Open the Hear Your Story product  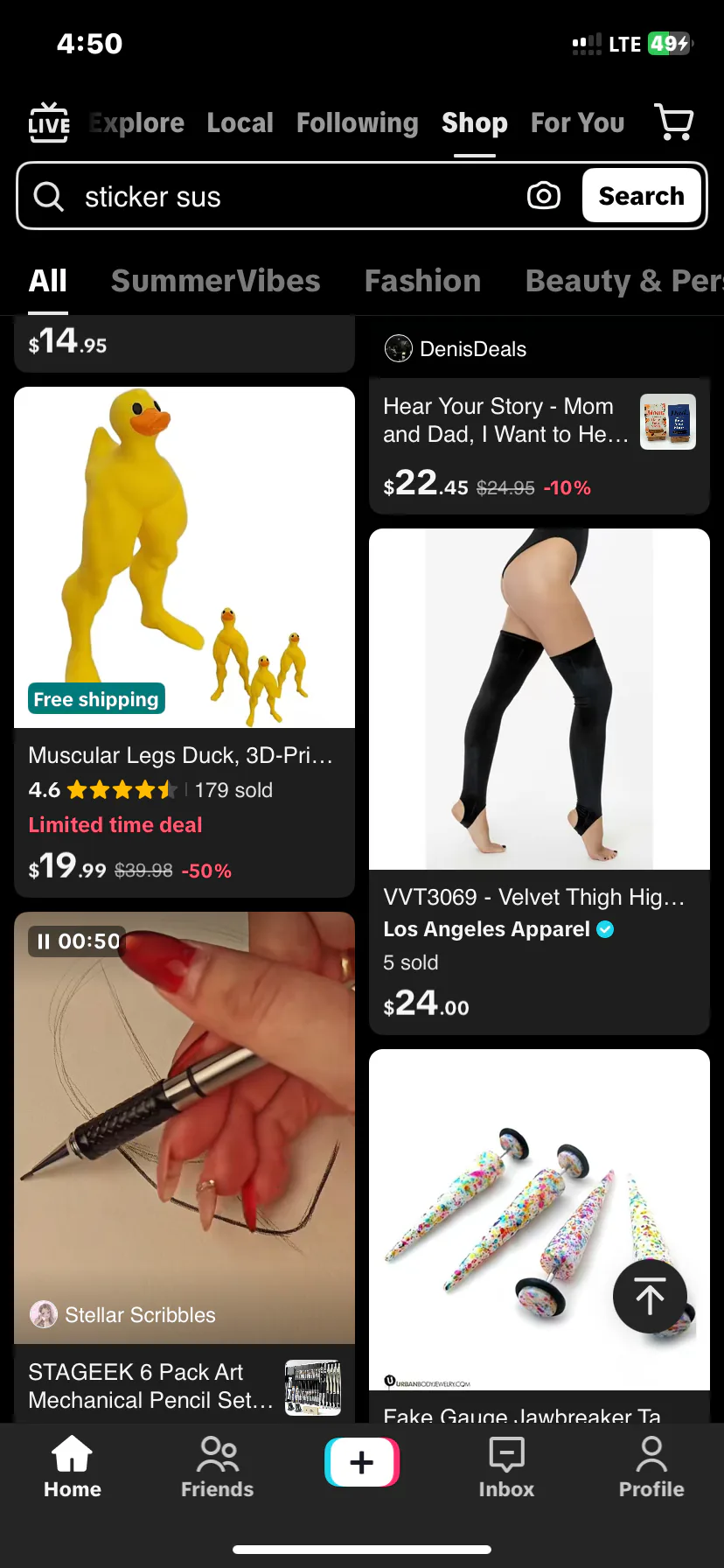tap(540, 445)
